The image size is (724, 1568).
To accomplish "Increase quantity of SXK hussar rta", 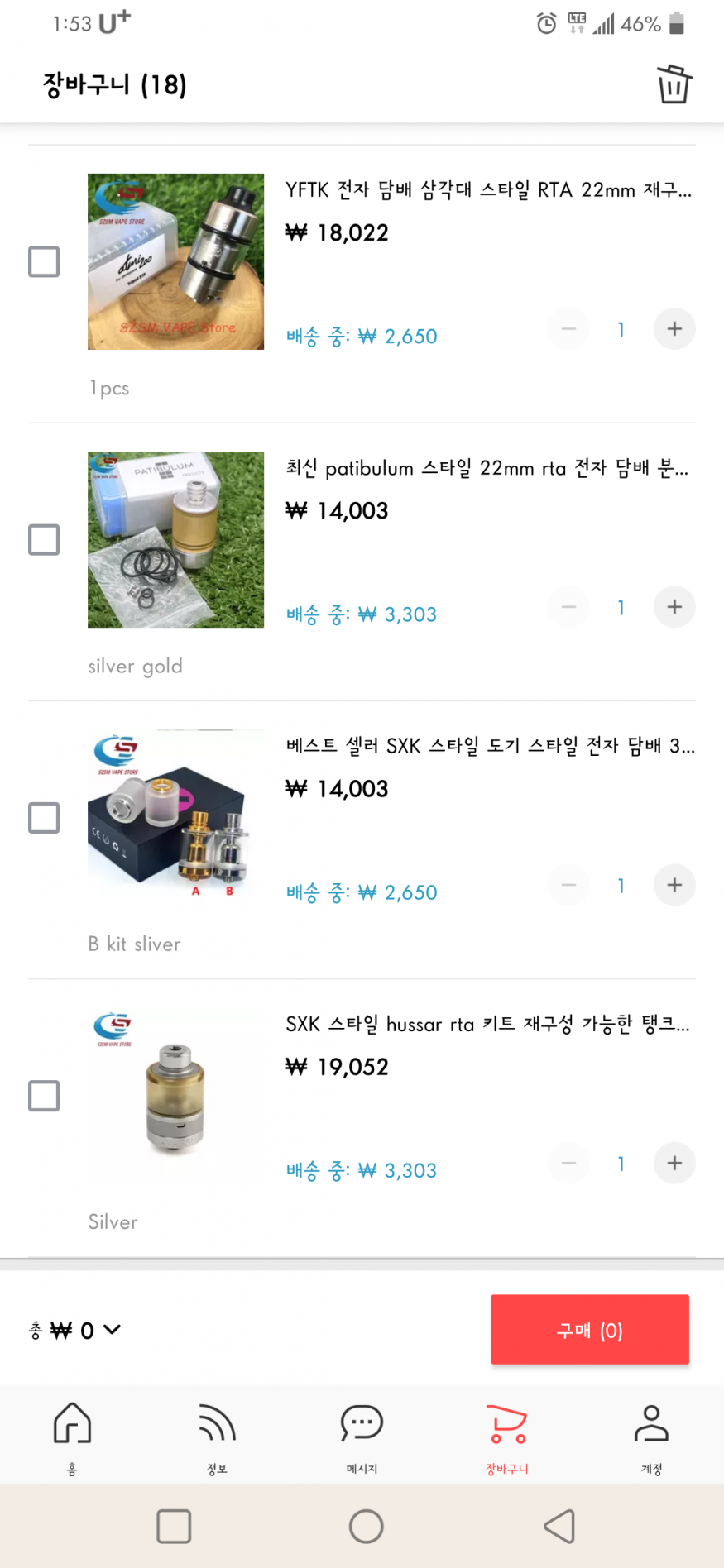I will tap(674, 1163).
